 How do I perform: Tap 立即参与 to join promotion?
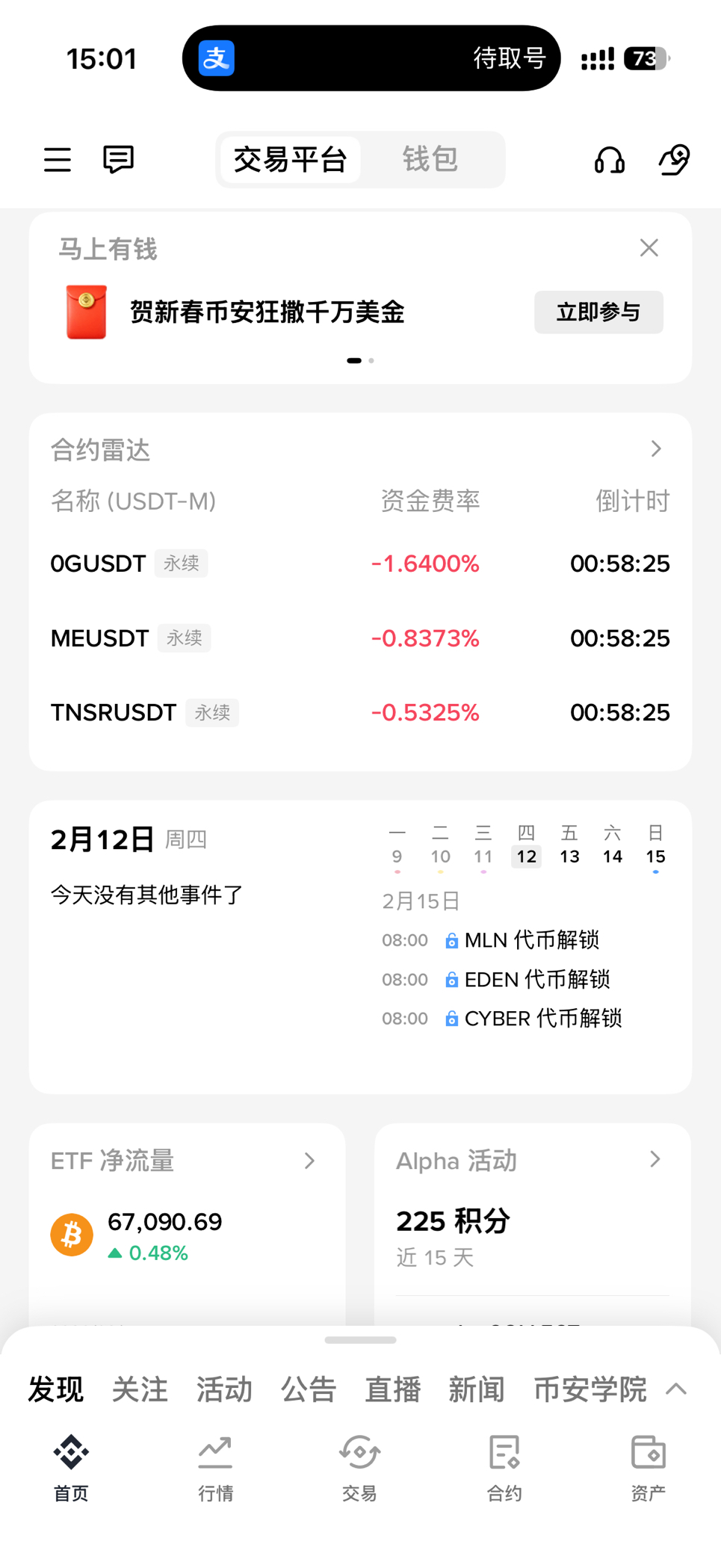[598, 312]
